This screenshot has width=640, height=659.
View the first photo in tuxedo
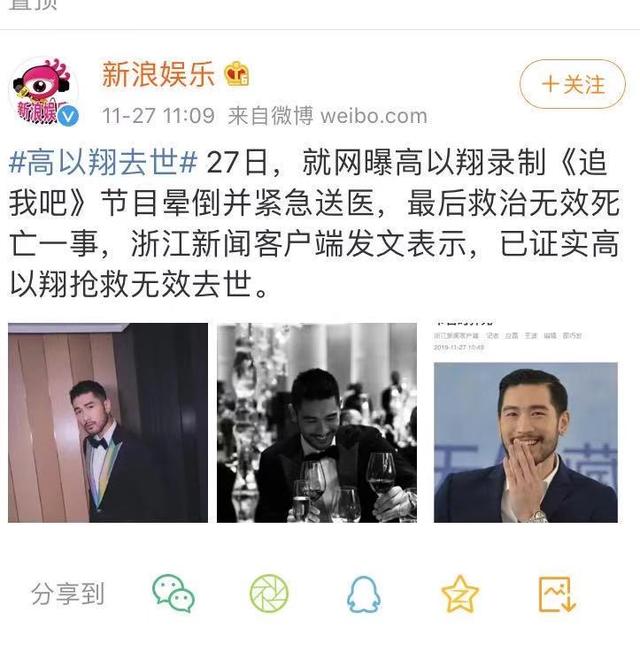pos(108,422)
